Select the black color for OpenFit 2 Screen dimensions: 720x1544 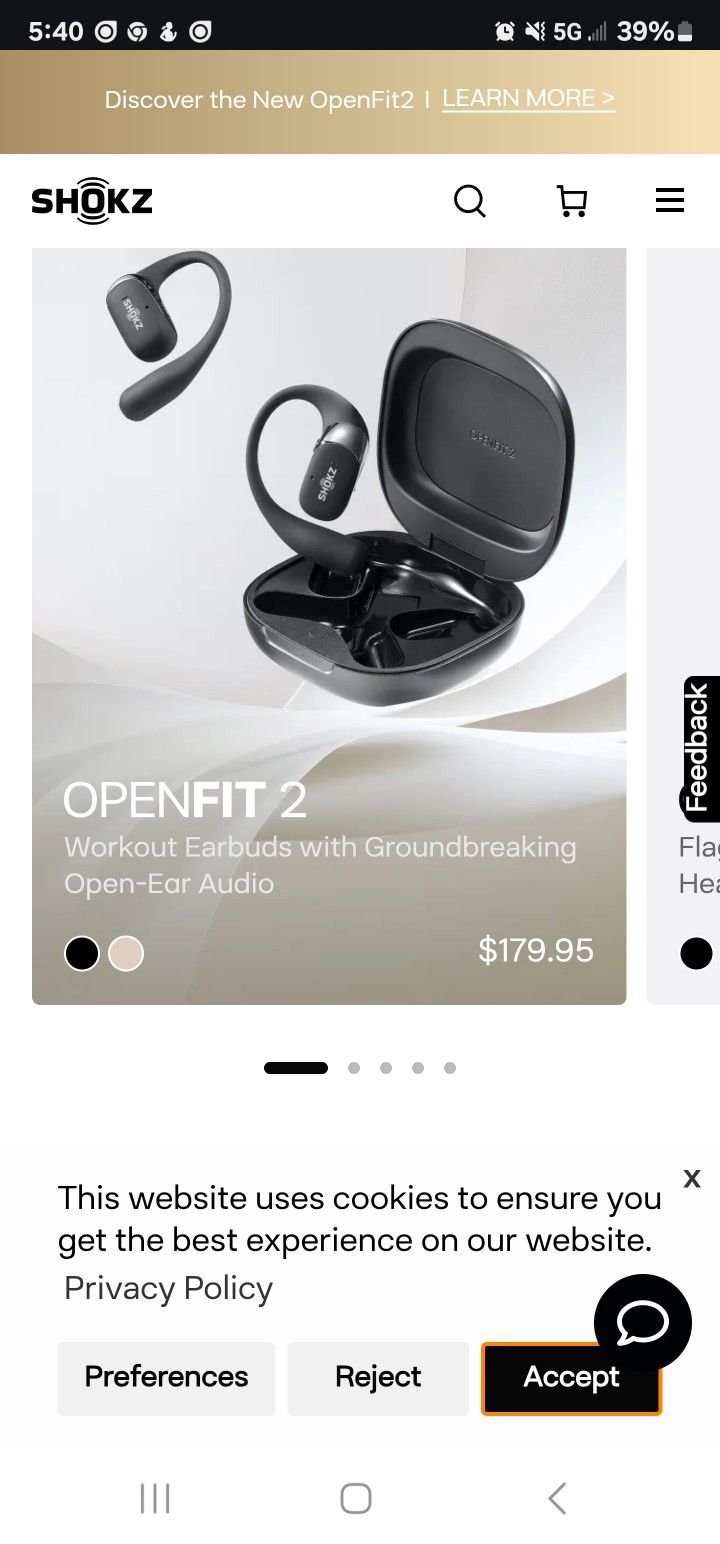pos(82,953)
